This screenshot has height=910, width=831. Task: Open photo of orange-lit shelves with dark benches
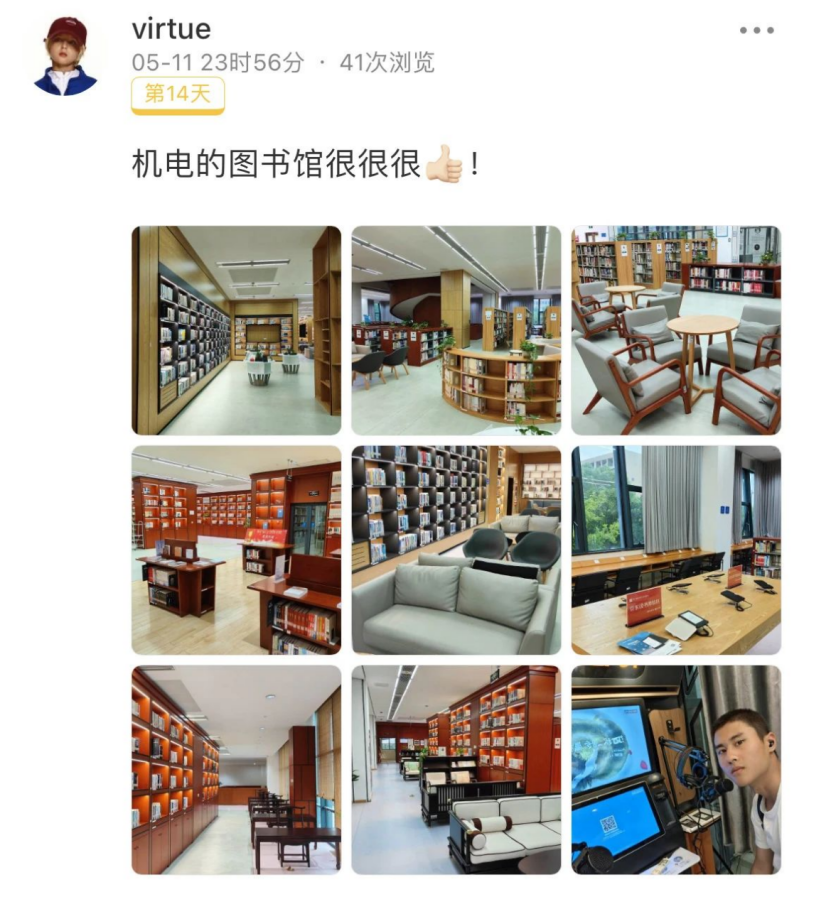[x=236, y=770]
